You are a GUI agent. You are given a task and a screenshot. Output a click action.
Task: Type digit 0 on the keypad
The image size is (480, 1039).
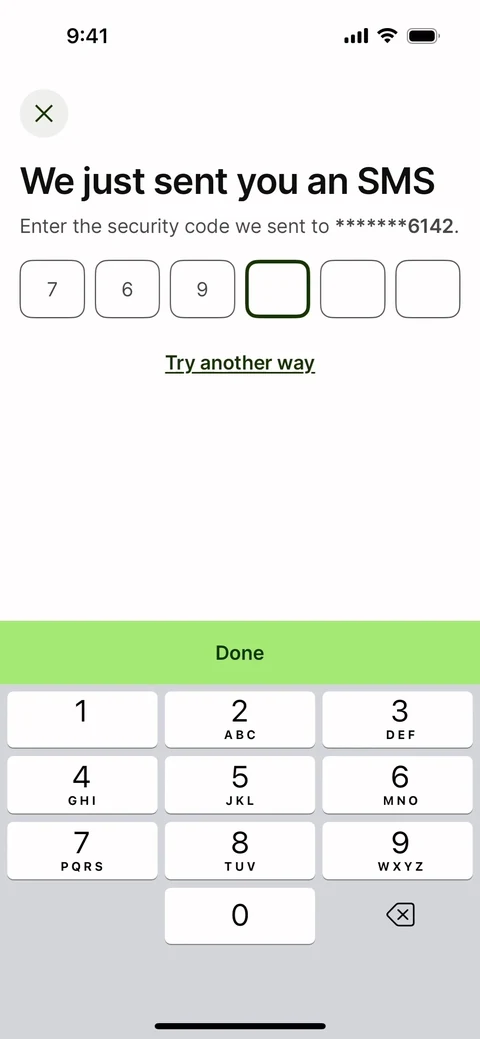pyautogui.click(x=240, y=916)
